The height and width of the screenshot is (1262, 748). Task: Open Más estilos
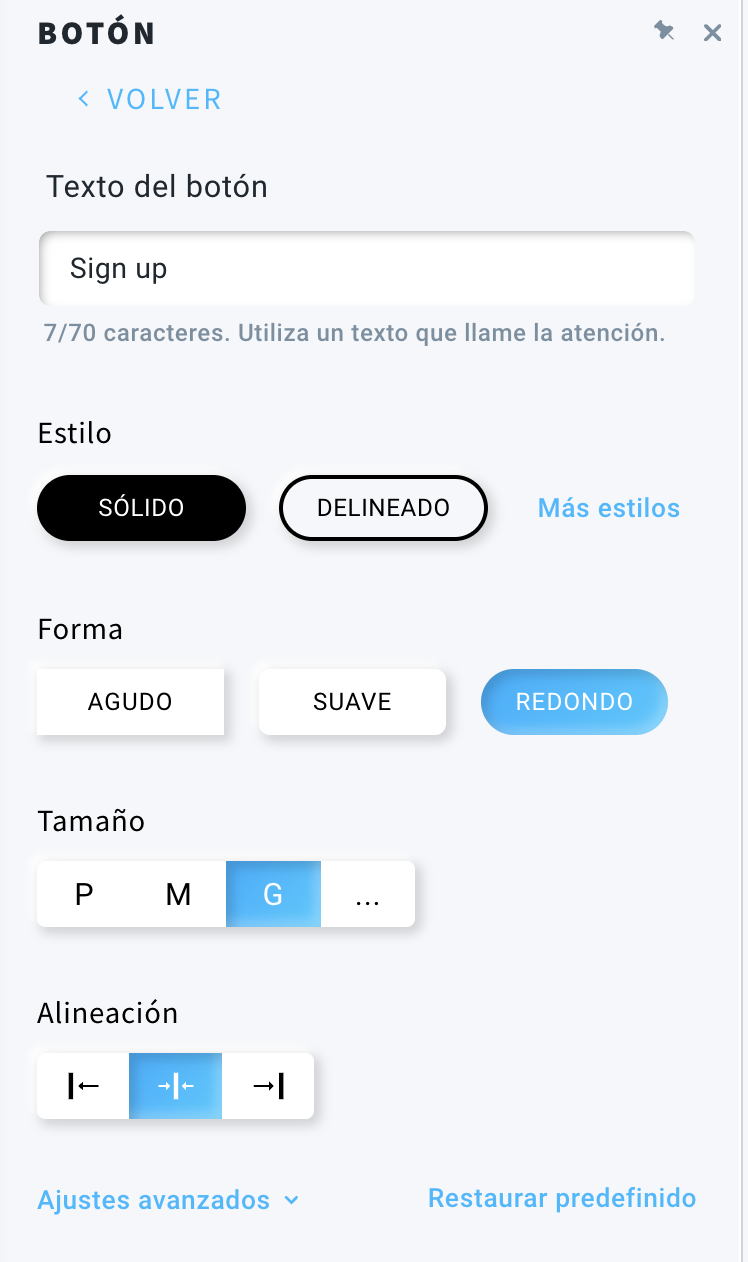click(609, 507)
